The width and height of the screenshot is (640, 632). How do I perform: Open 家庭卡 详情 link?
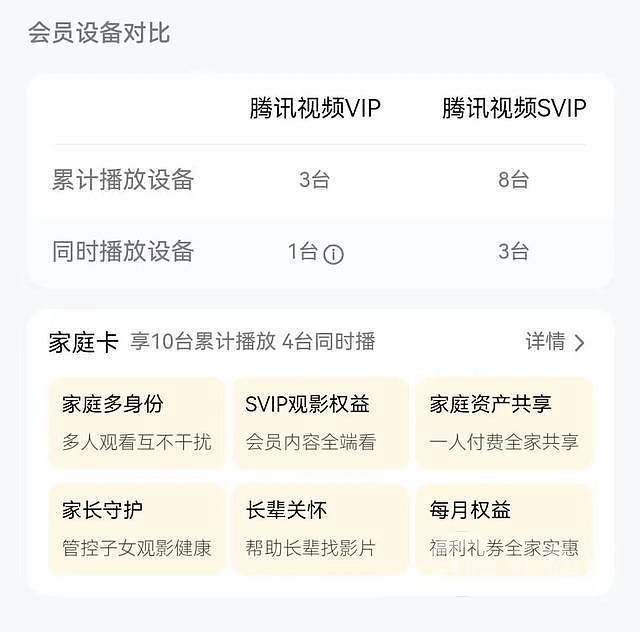[x=555, y=342]
